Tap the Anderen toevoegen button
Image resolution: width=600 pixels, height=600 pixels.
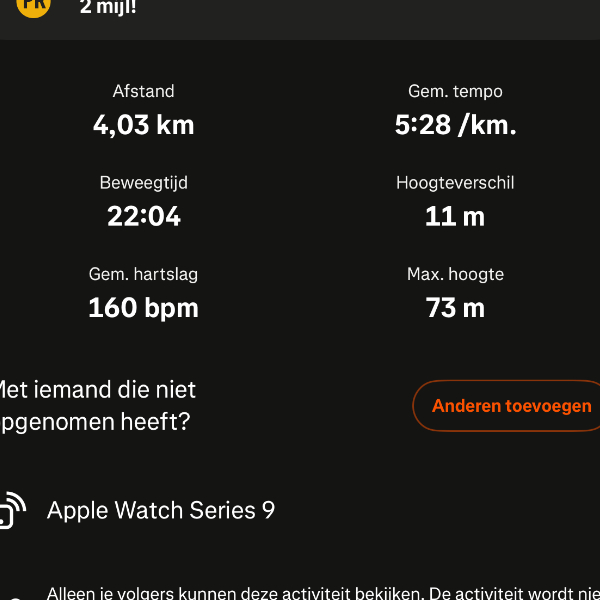pos(510,406)
